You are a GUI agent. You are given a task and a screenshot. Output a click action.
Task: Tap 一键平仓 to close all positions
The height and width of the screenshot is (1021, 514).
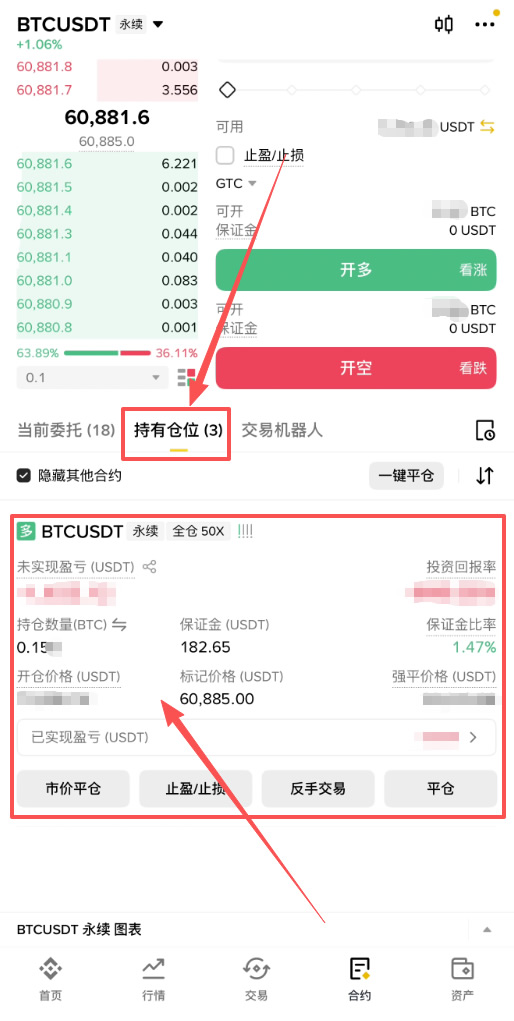(407, 476)
